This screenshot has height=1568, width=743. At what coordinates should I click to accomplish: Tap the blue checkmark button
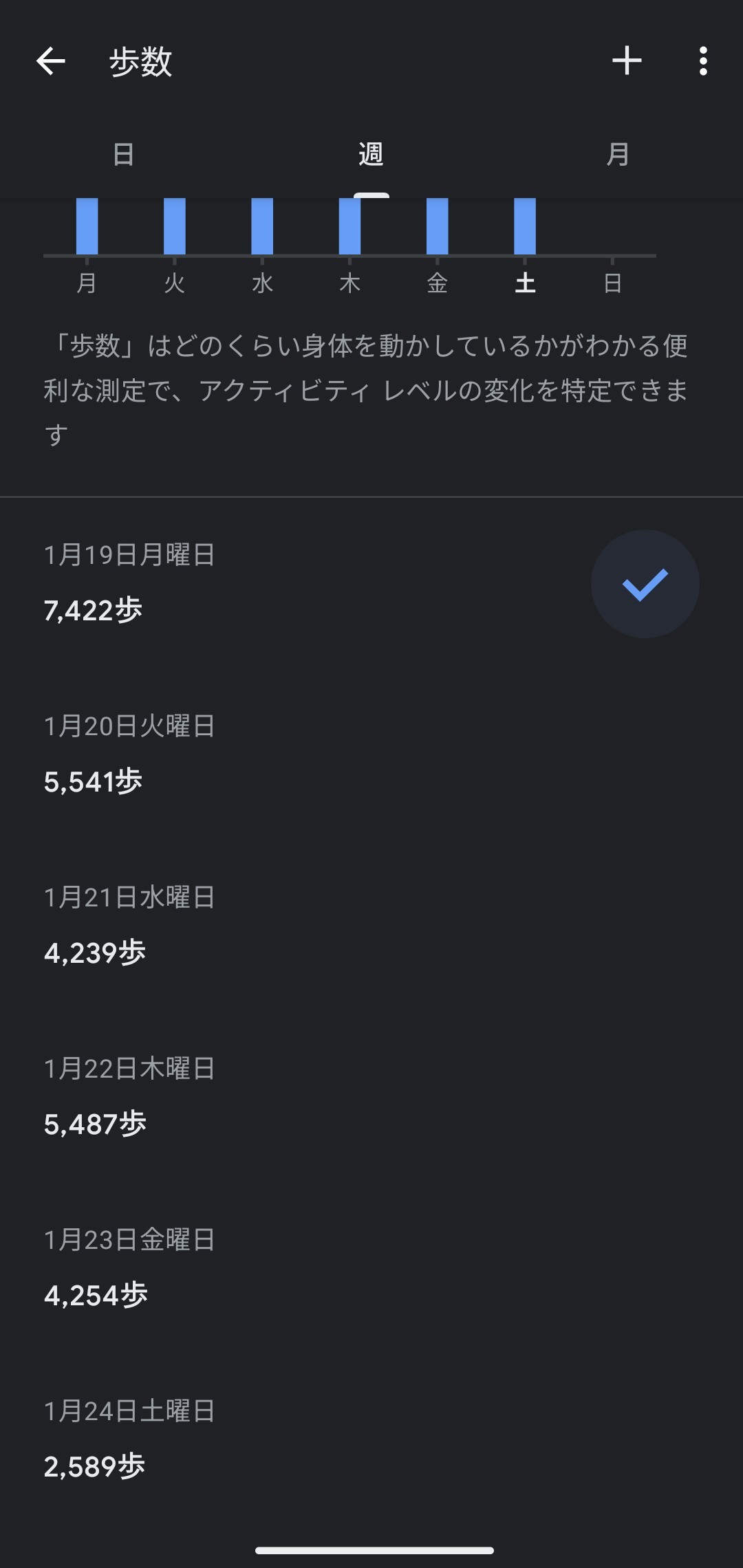coord(645,584)
